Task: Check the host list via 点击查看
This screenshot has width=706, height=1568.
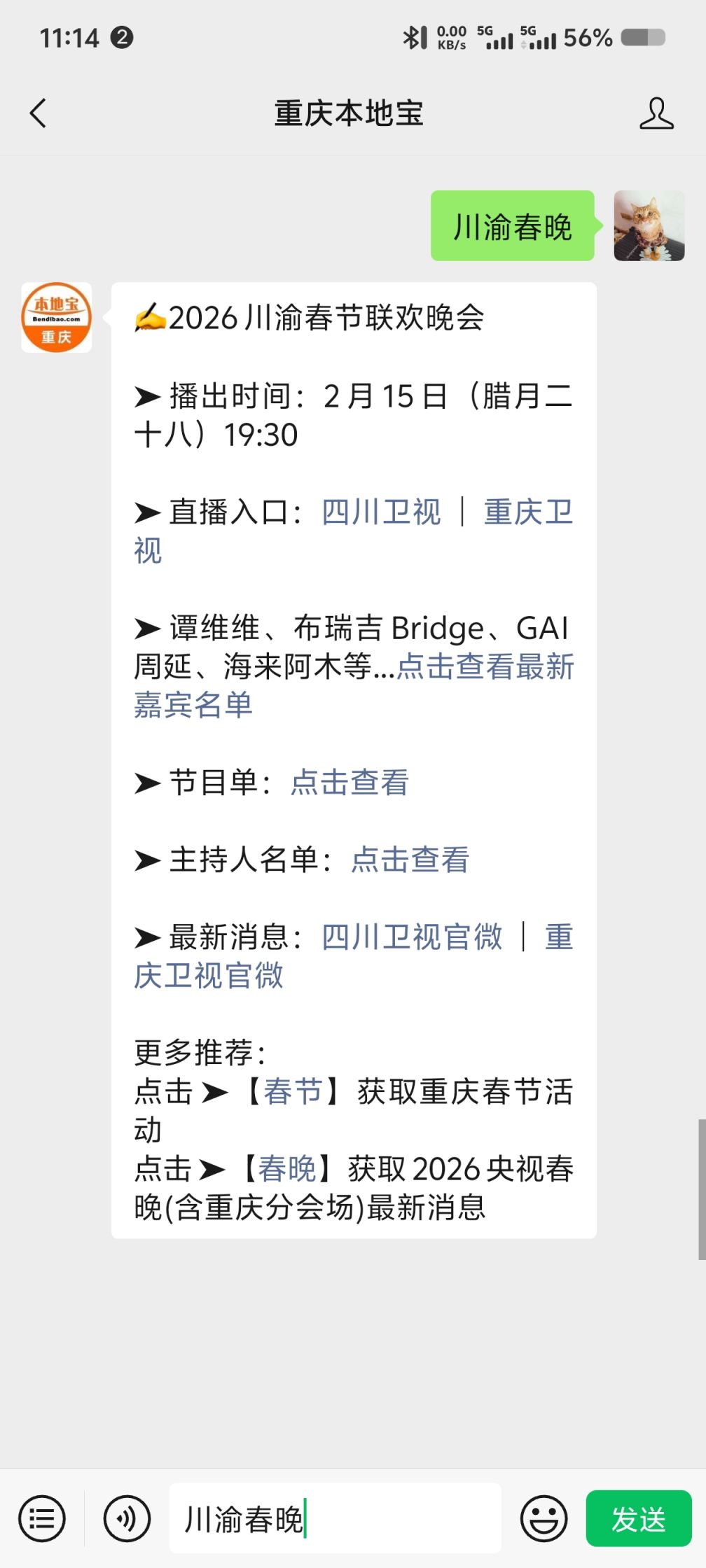Action: [409, 861]
